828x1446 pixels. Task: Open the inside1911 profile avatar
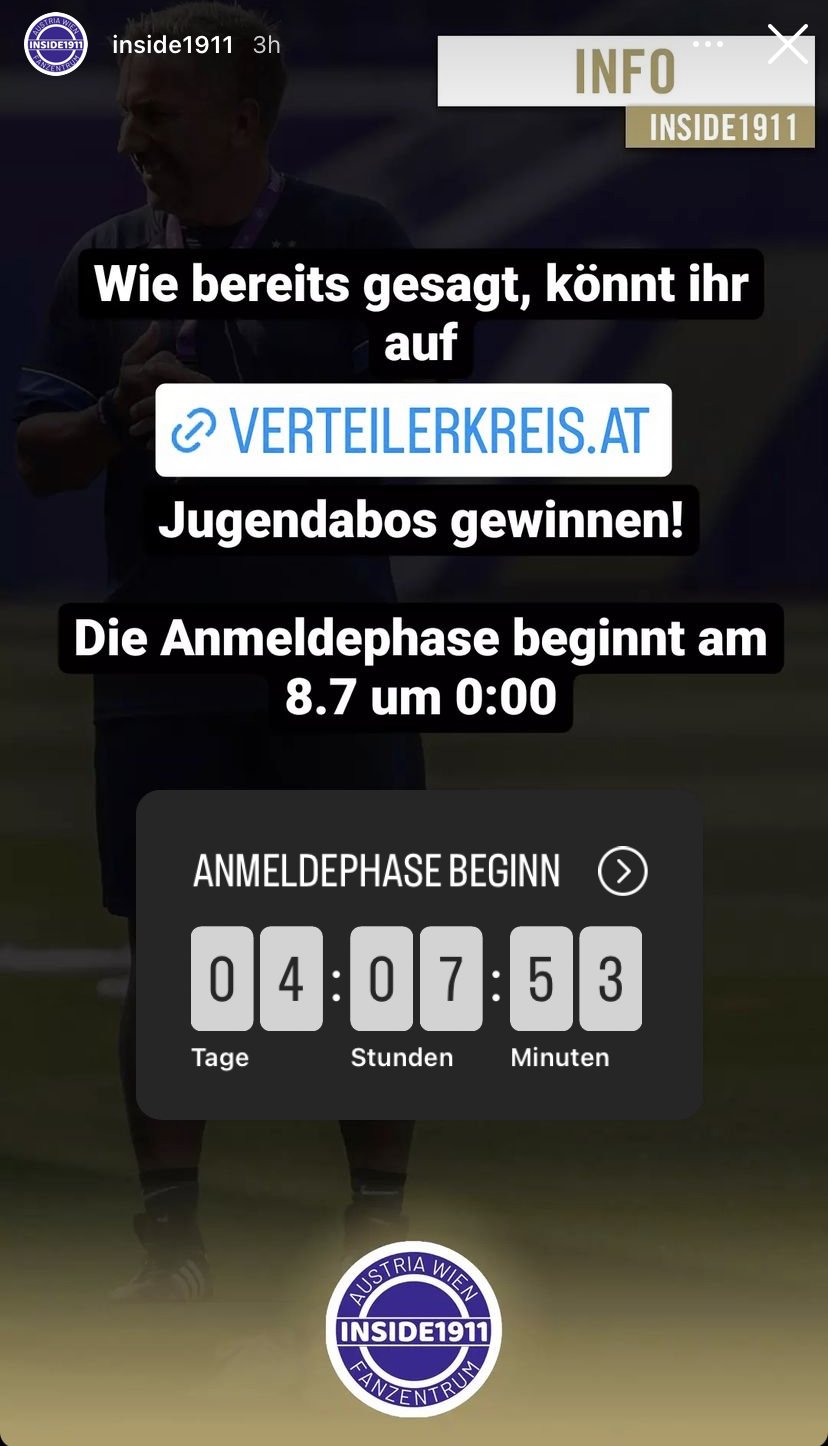[x=56, y=45]
